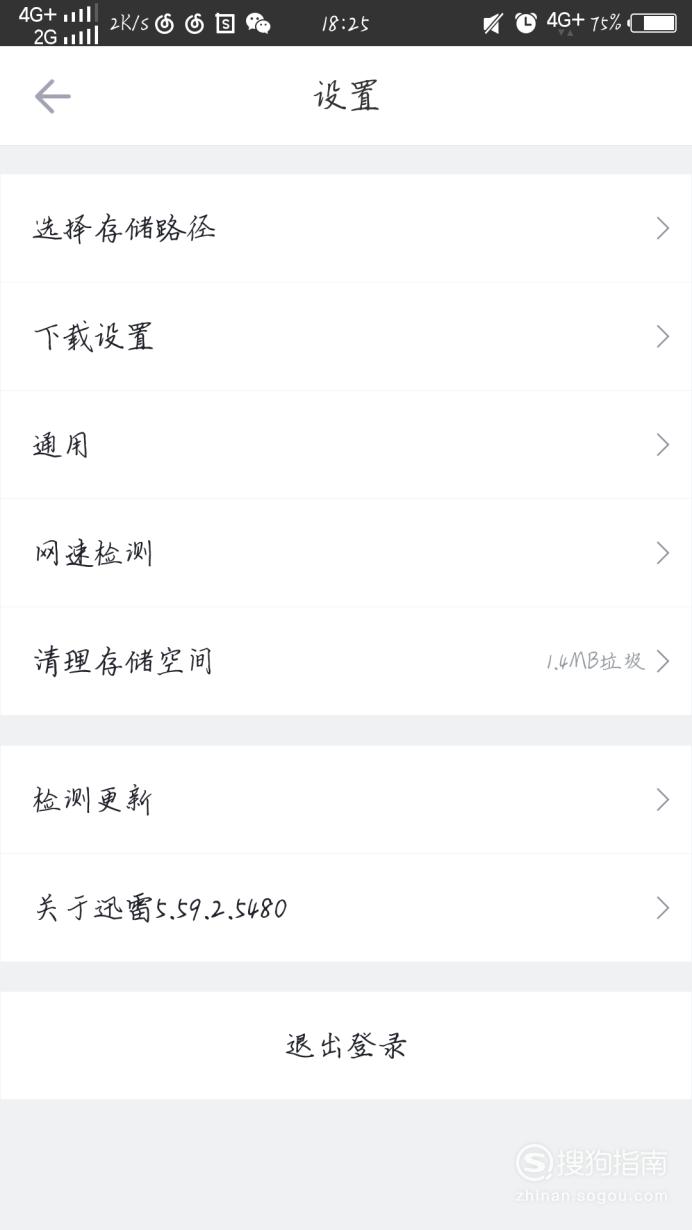Image resolution: width=692 pixels, height=1230 pixels.
Task: Open the 通用 settings
Action: pyautogui.click(x=346, y=445)
